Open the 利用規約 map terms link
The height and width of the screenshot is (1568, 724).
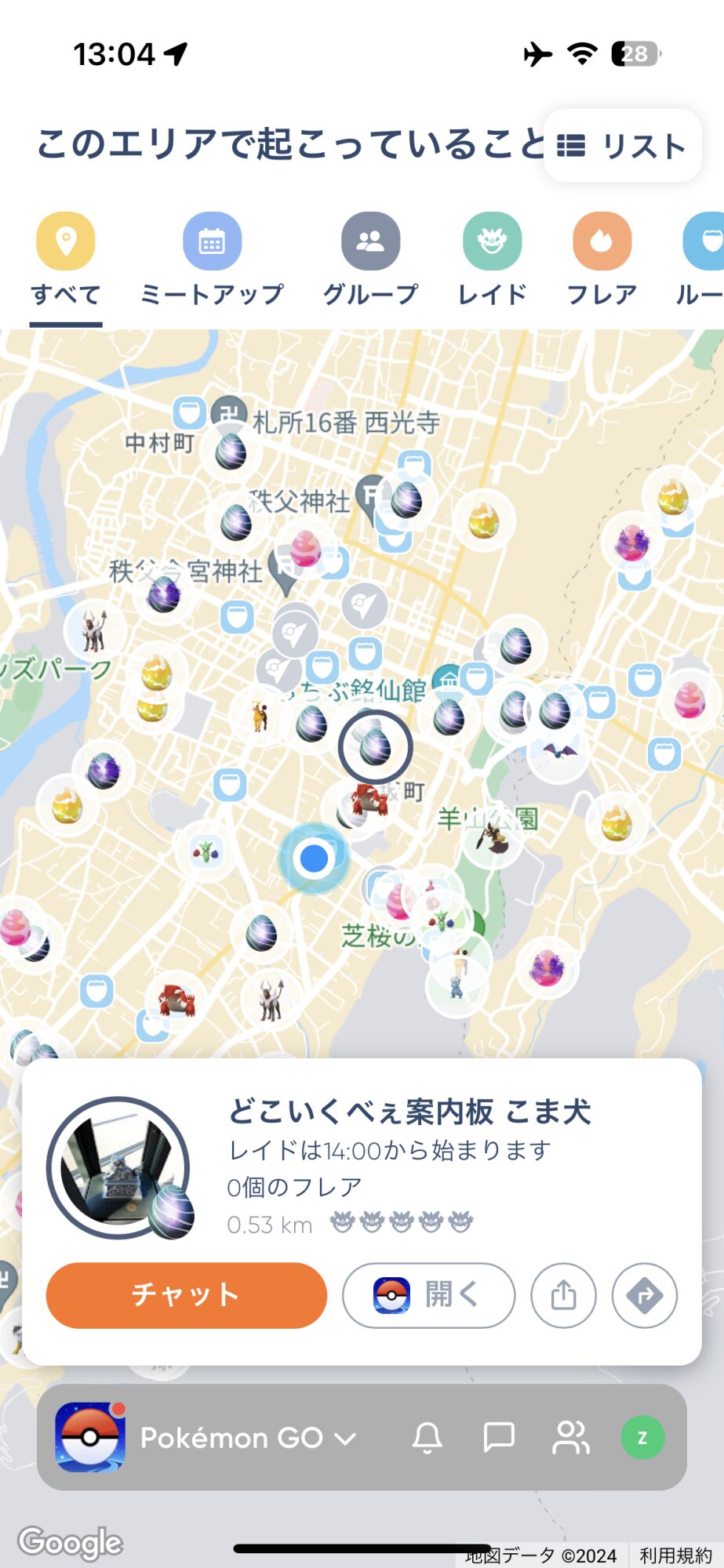tap(675, 1555)
